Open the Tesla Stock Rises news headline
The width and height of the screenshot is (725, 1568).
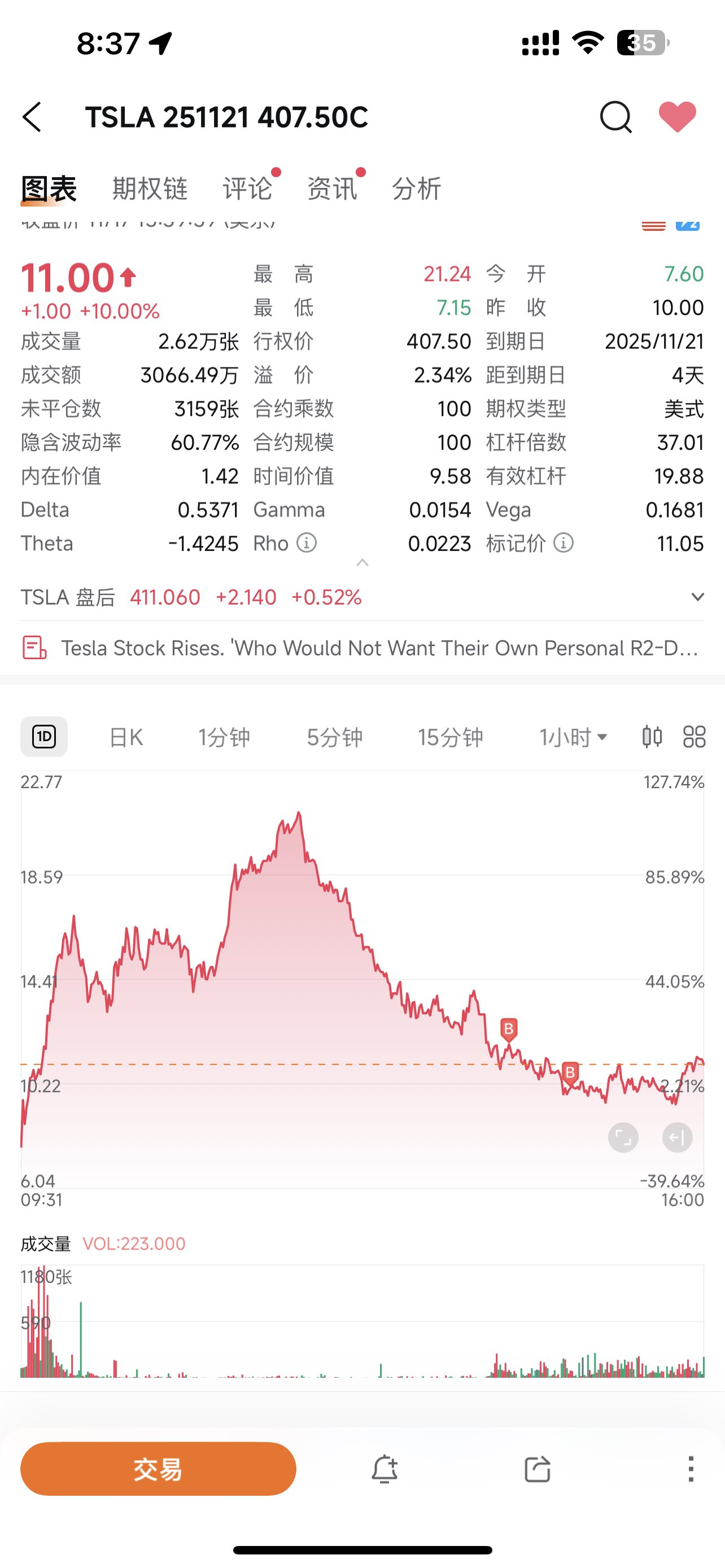coord(377,647)
